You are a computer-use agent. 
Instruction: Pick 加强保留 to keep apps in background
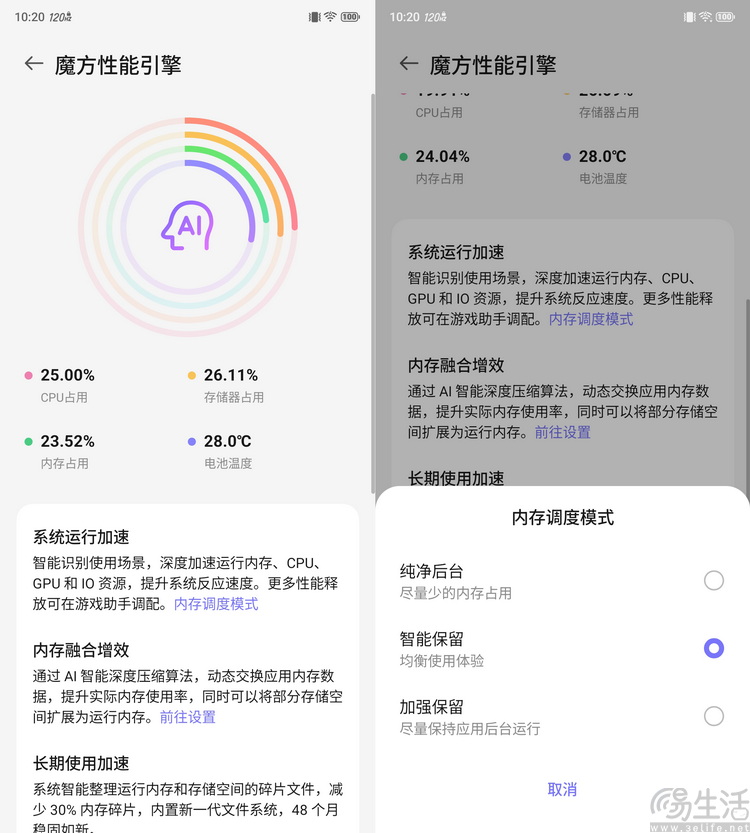(713, 716)
